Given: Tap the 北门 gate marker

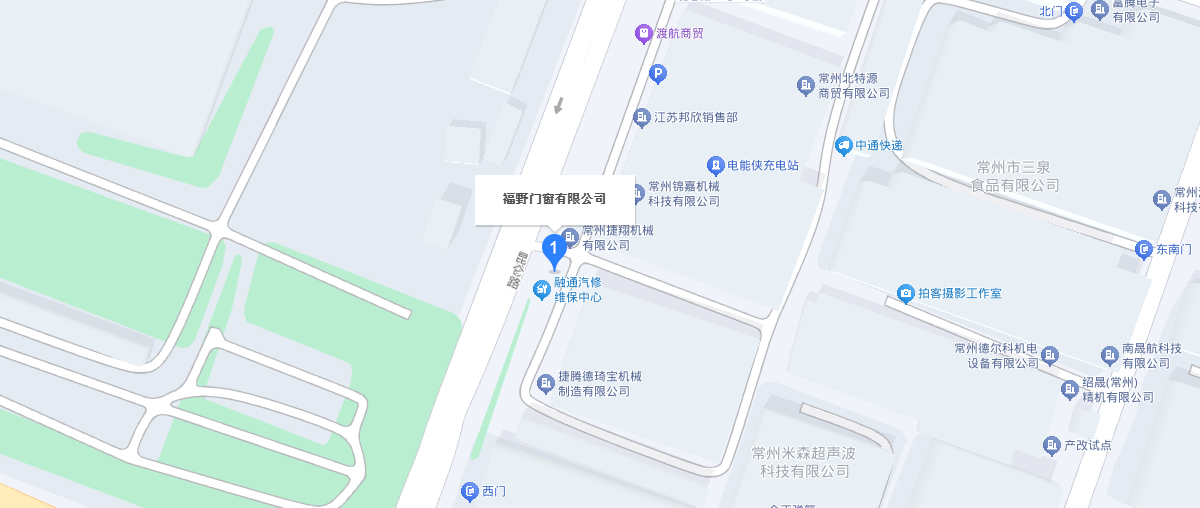Looking at the screenshot, I should pos(1074,12).
